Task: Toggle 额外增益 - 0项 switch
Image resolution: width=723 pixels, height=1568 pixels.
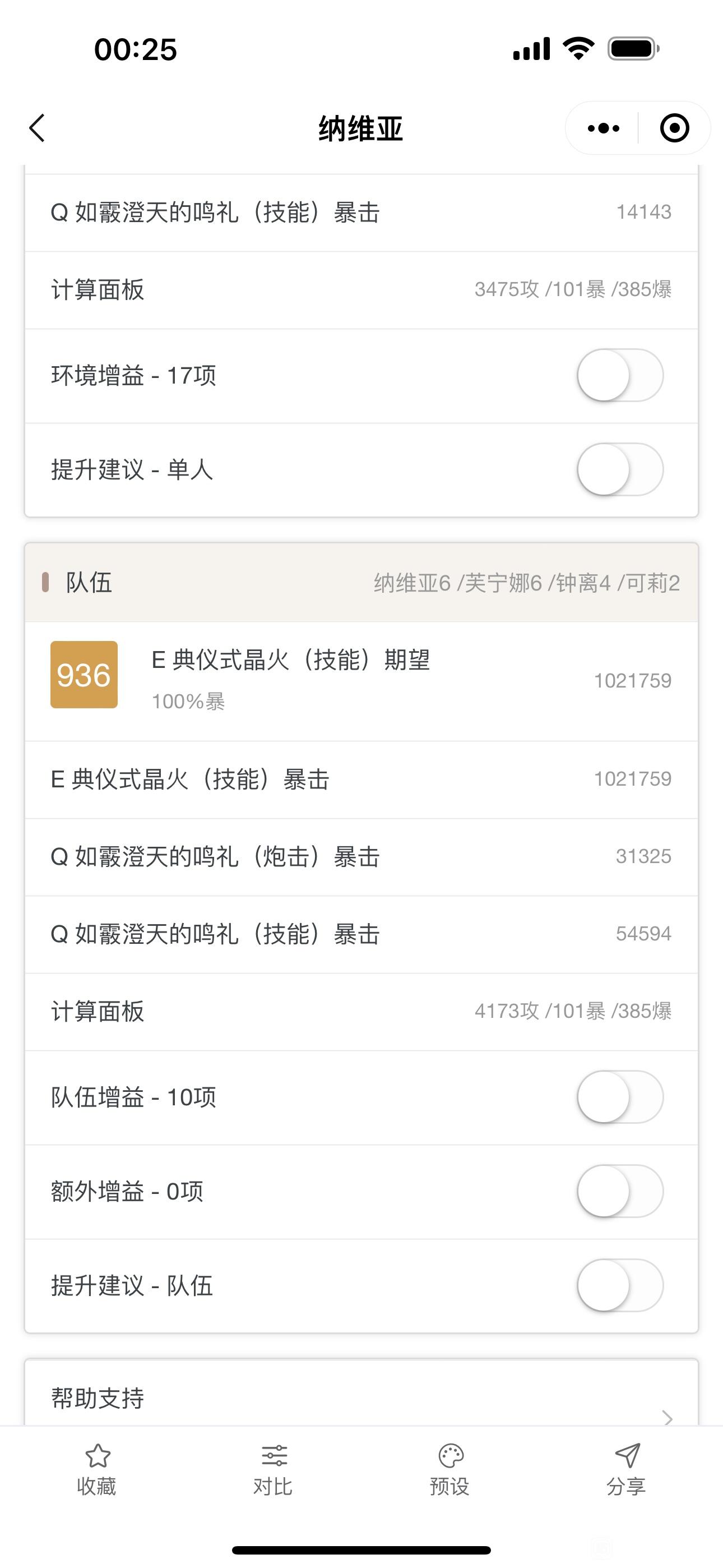Action: click(619, 1191)
